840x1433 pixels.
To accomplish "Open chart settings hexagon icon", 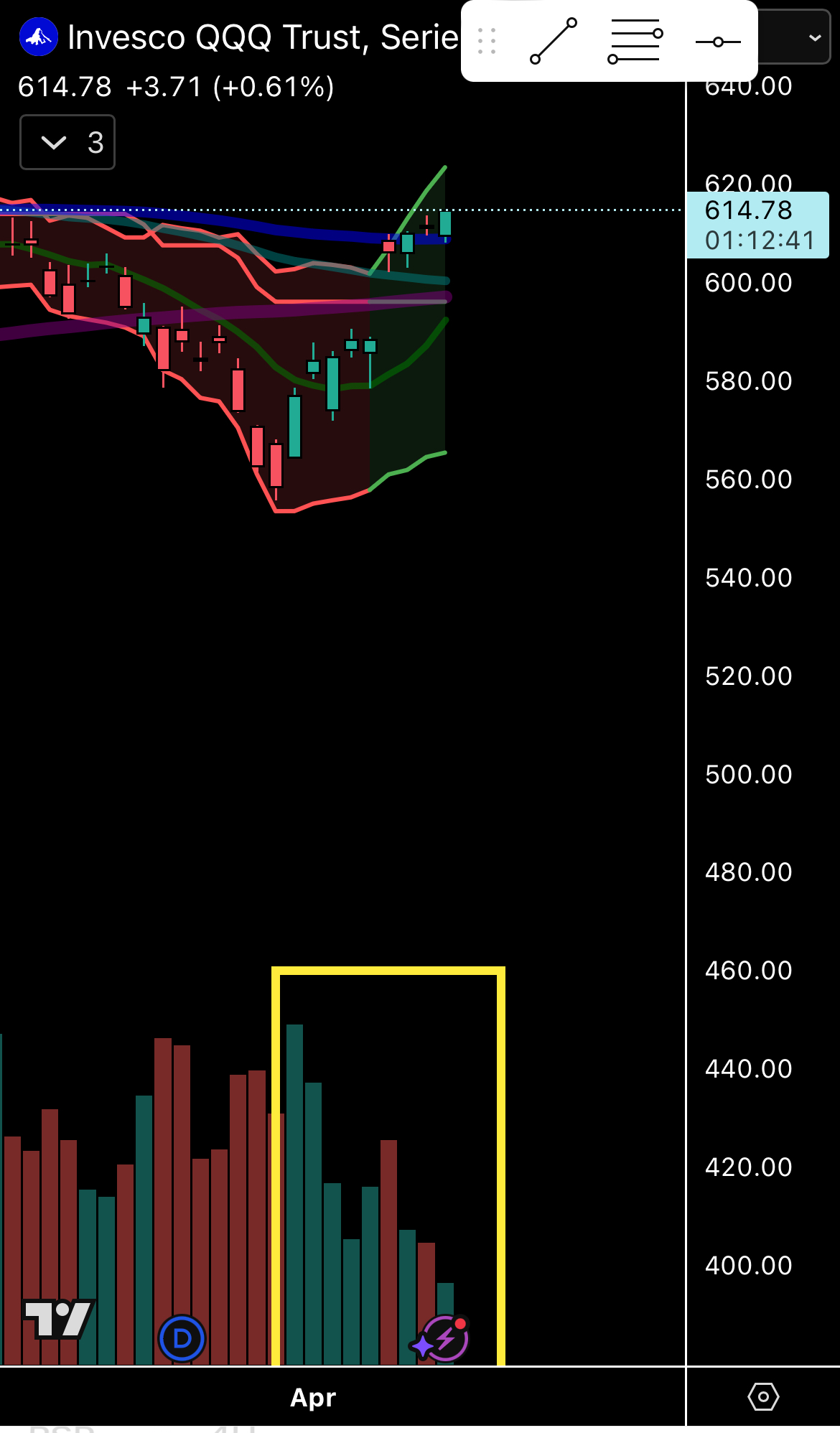I will [763, 1397].
